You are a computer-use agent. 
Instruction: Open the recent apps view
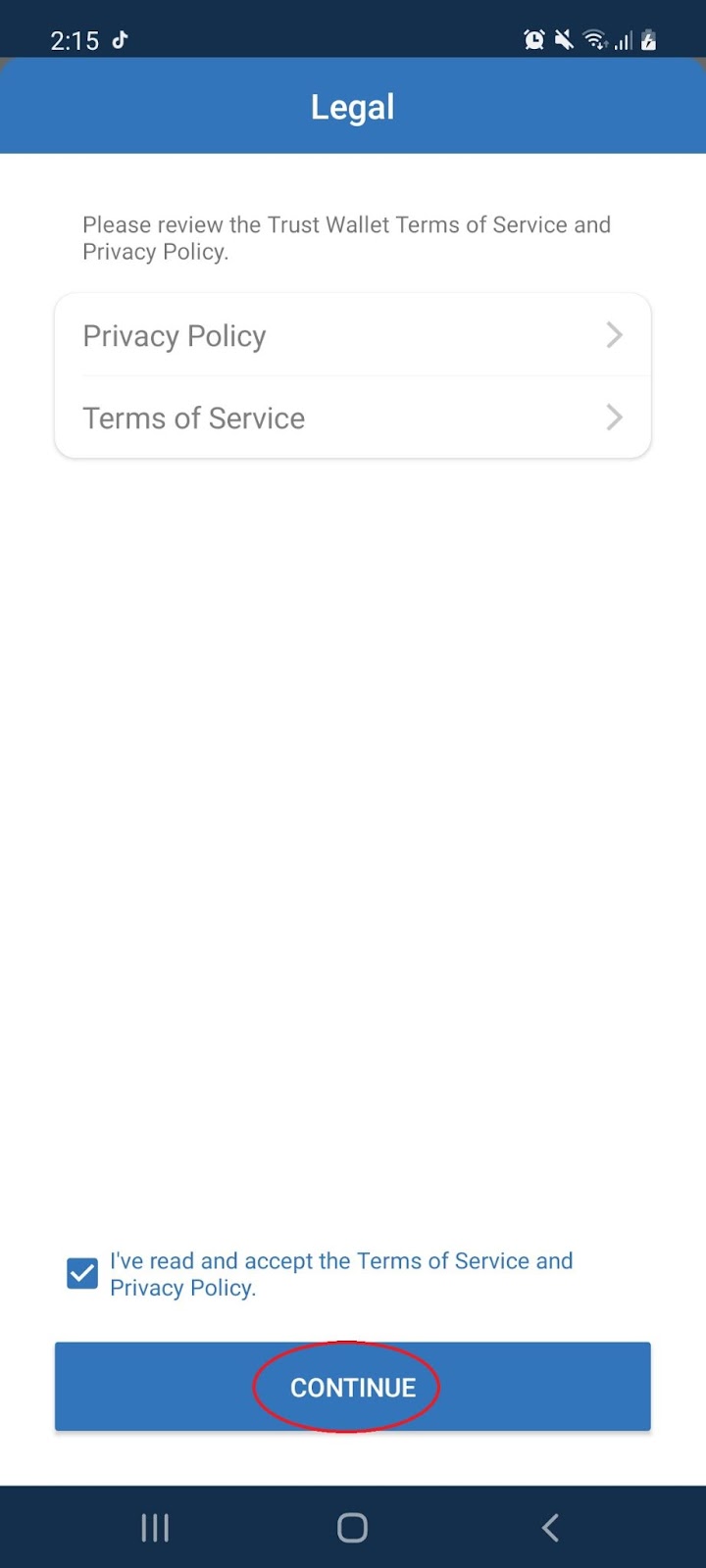155,1527
